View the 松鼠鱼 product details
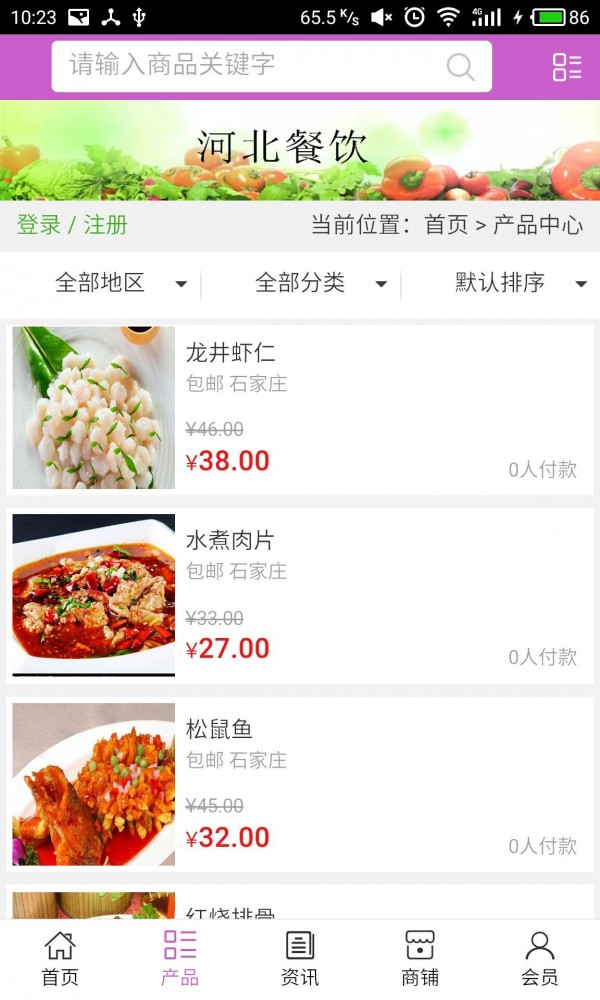The height and width of the screenshot is (1000, 600). point(300,784)
